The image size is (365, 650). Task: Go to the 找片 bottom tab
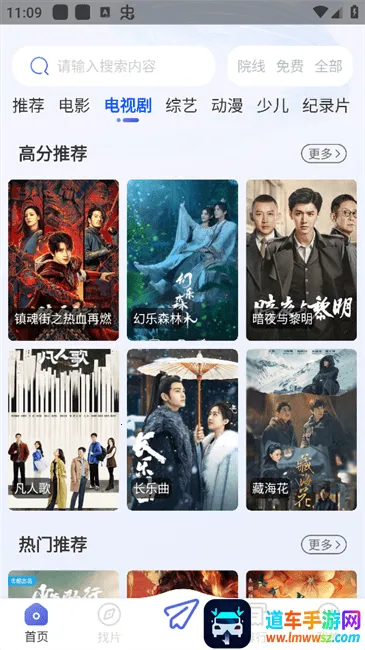click(x=109, y=623)
